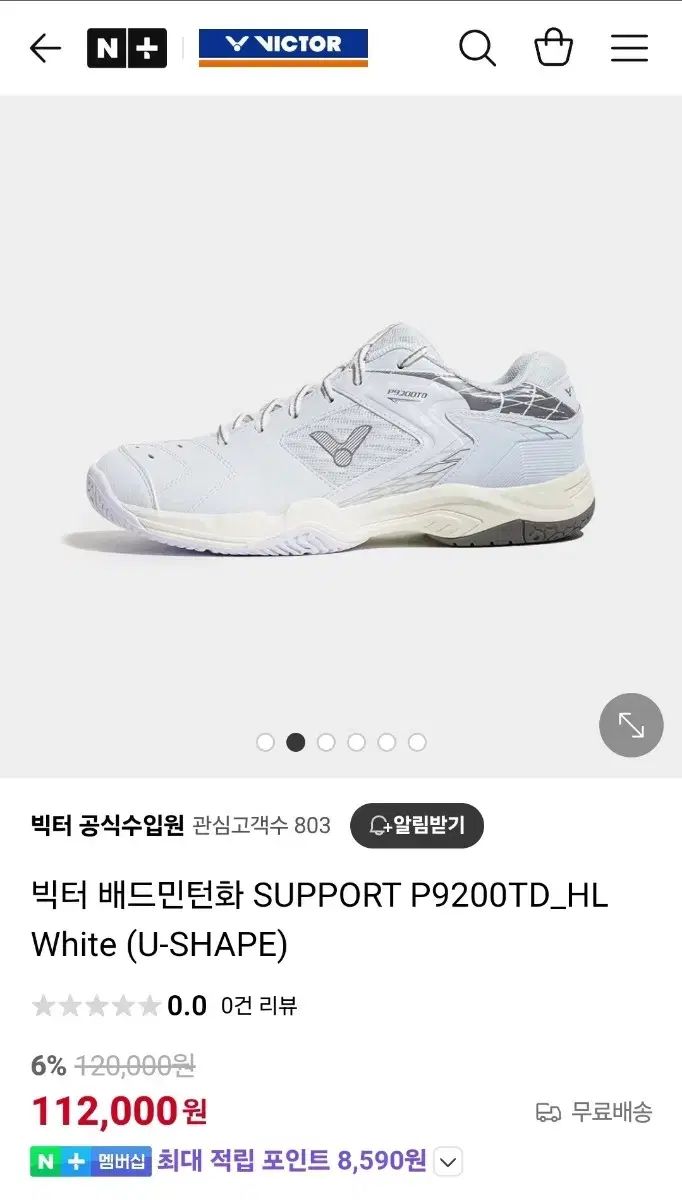Expand the 최대 적립 포인트 details
The width and height of the screenshot is (682, 1200).
[x=449, y=1162]
